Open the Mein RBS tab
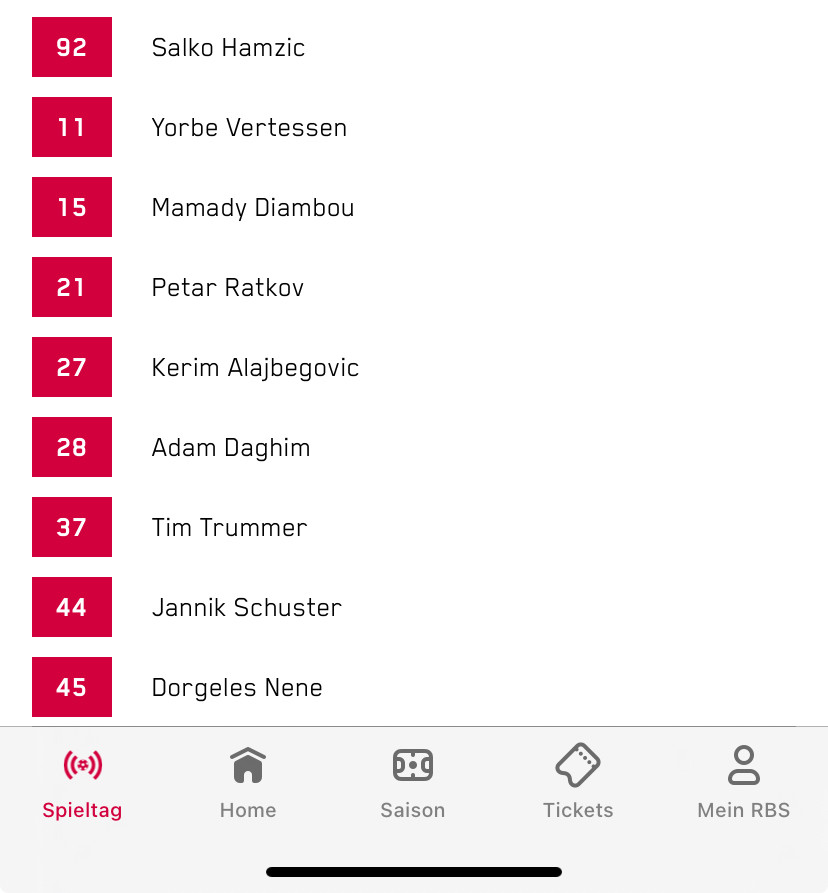Screen dimensions: 828x893 pos(743,783)
